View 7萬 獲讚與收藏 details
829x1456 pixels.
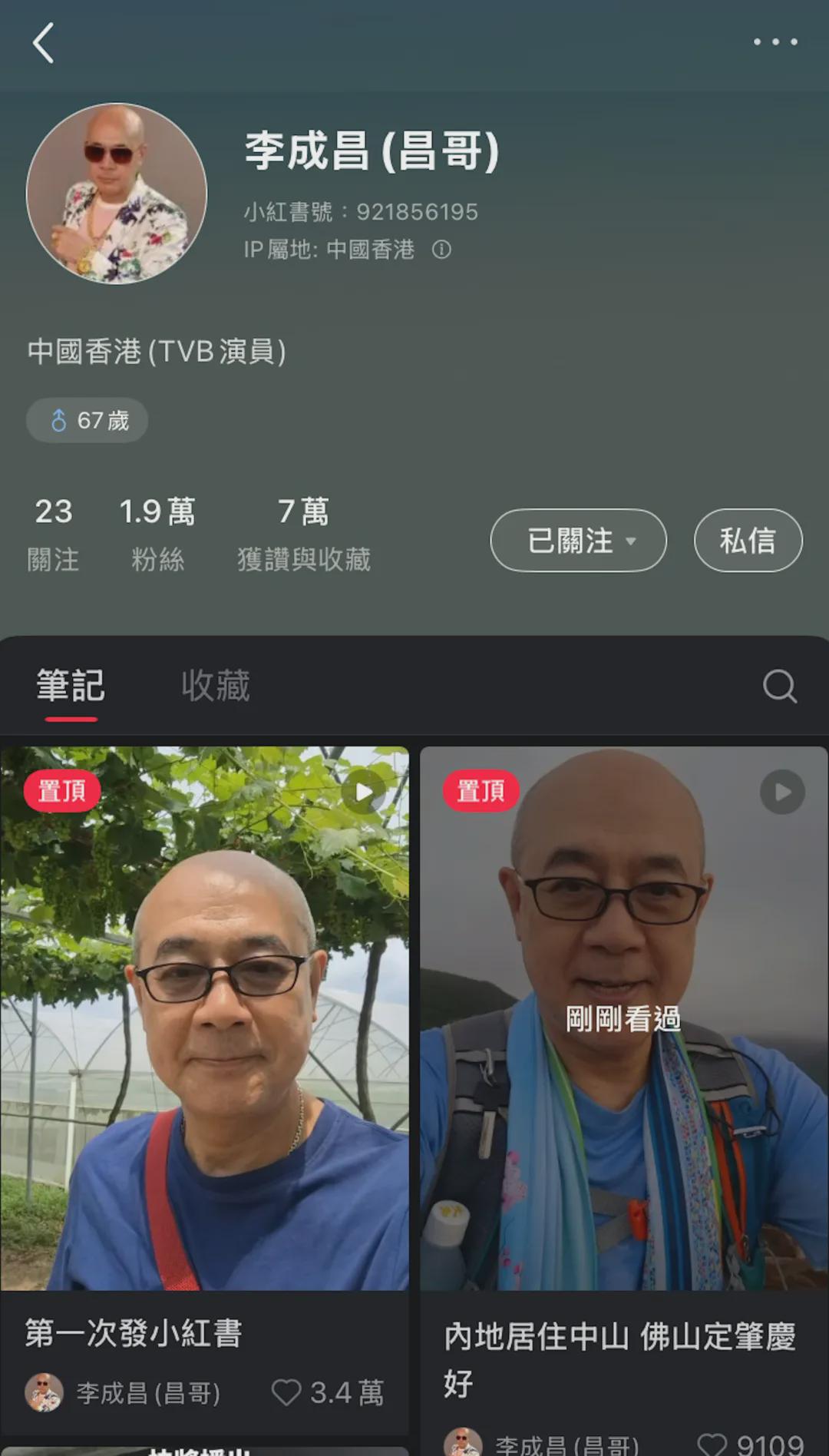tap(304, 534)
